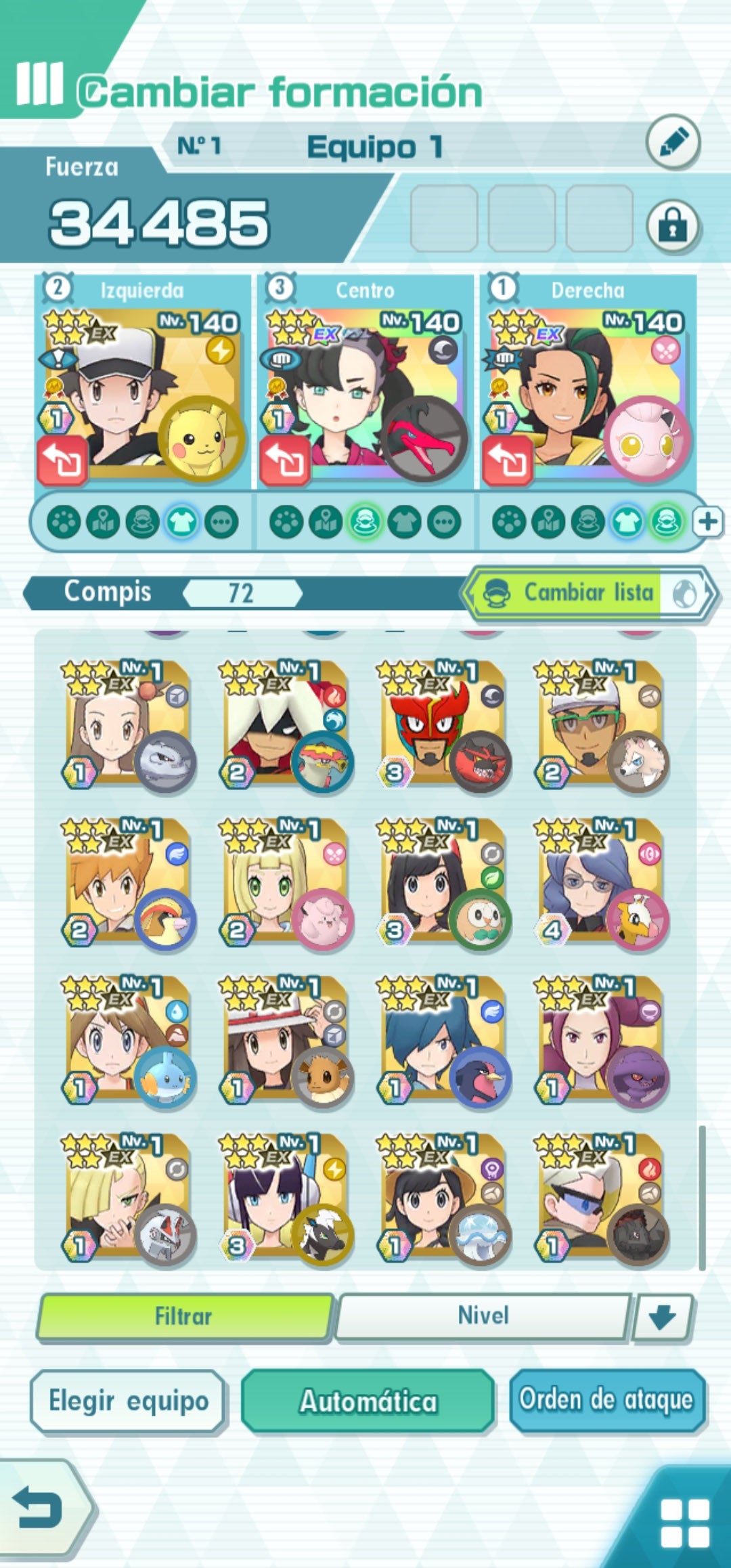Swap out the Igglybuff pair on the right
This screenshot has height=1568, width=731.
[508, 461]
